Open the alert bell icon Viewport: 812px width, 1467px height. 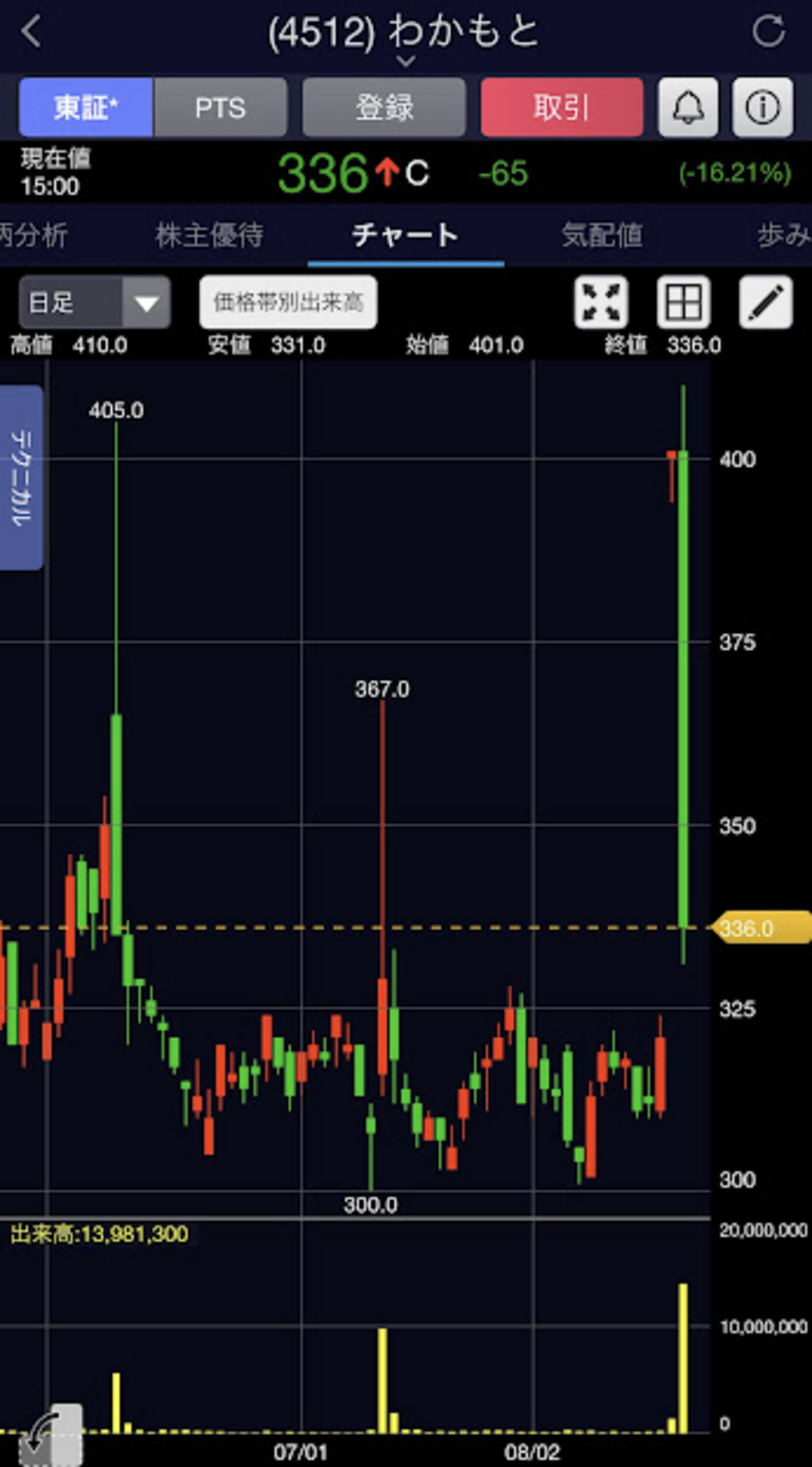(688, 107)
